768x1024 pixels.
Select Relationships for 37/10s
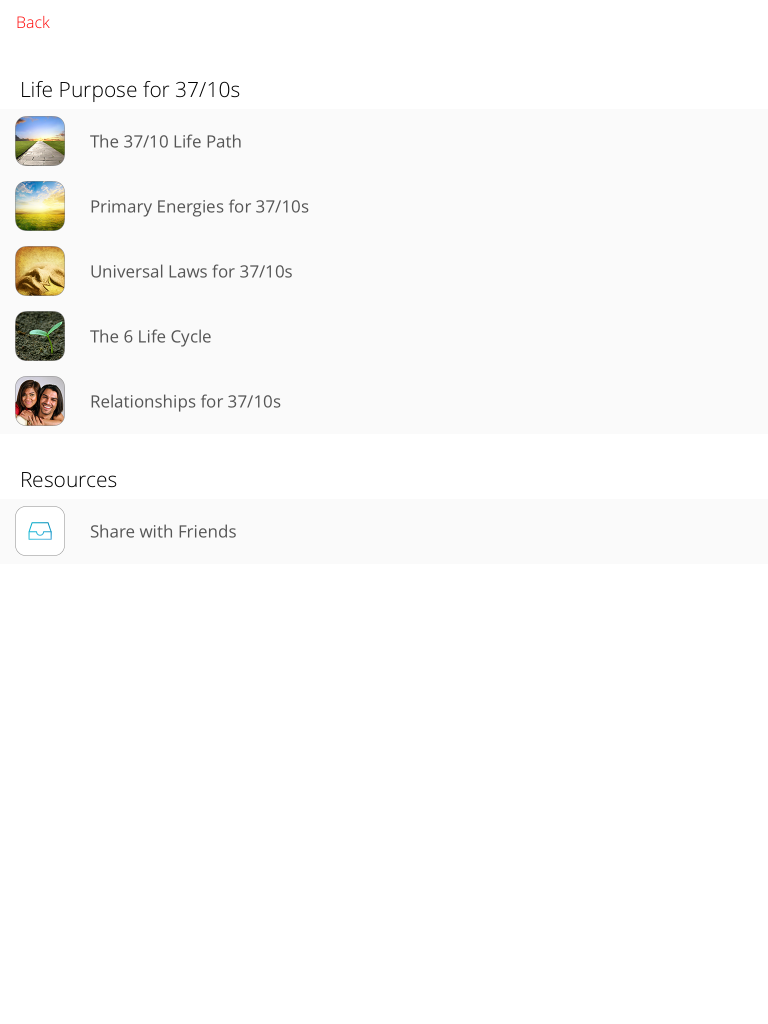185,401
